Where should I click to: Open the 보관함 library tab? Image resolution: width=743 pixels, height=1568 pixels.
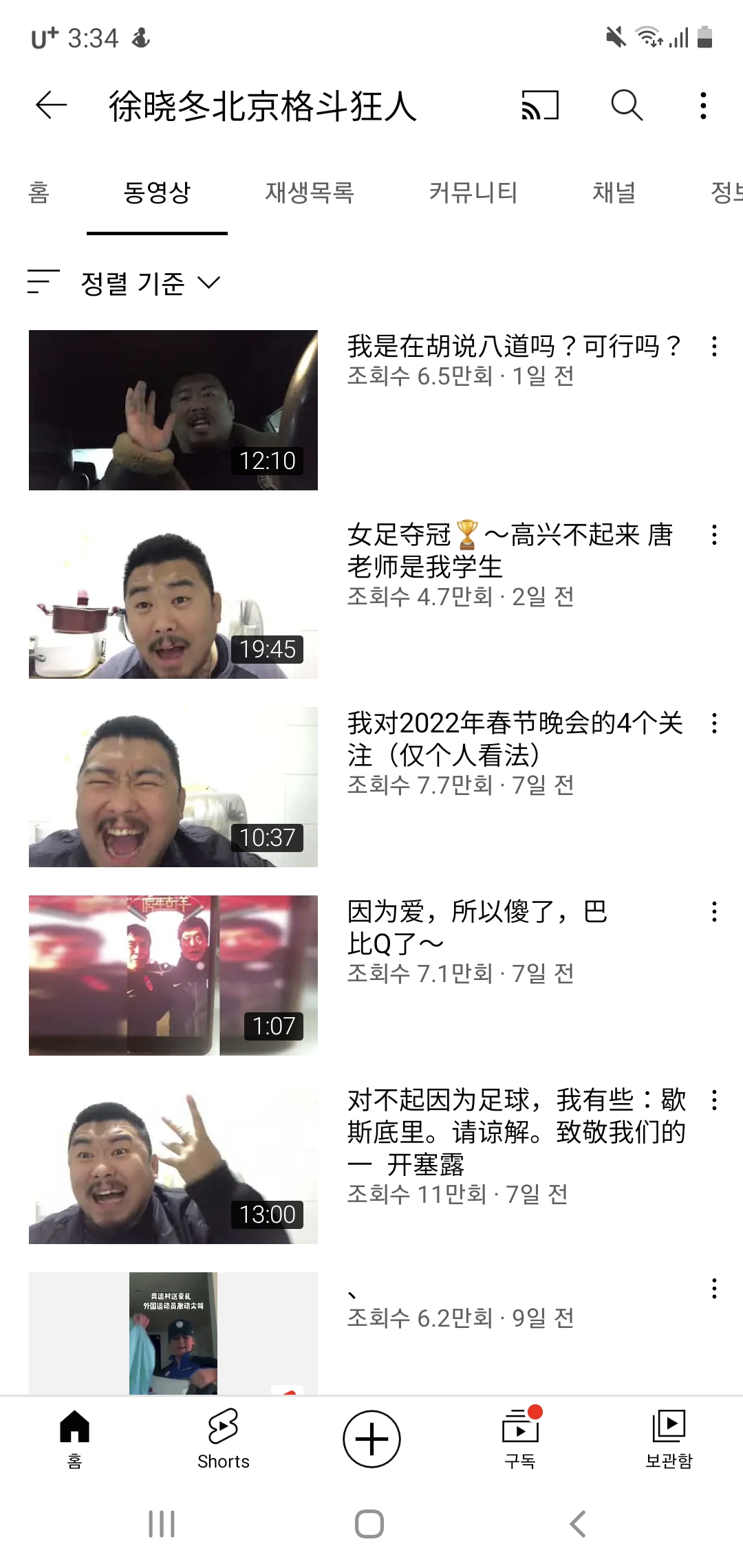pos(669,1437)
